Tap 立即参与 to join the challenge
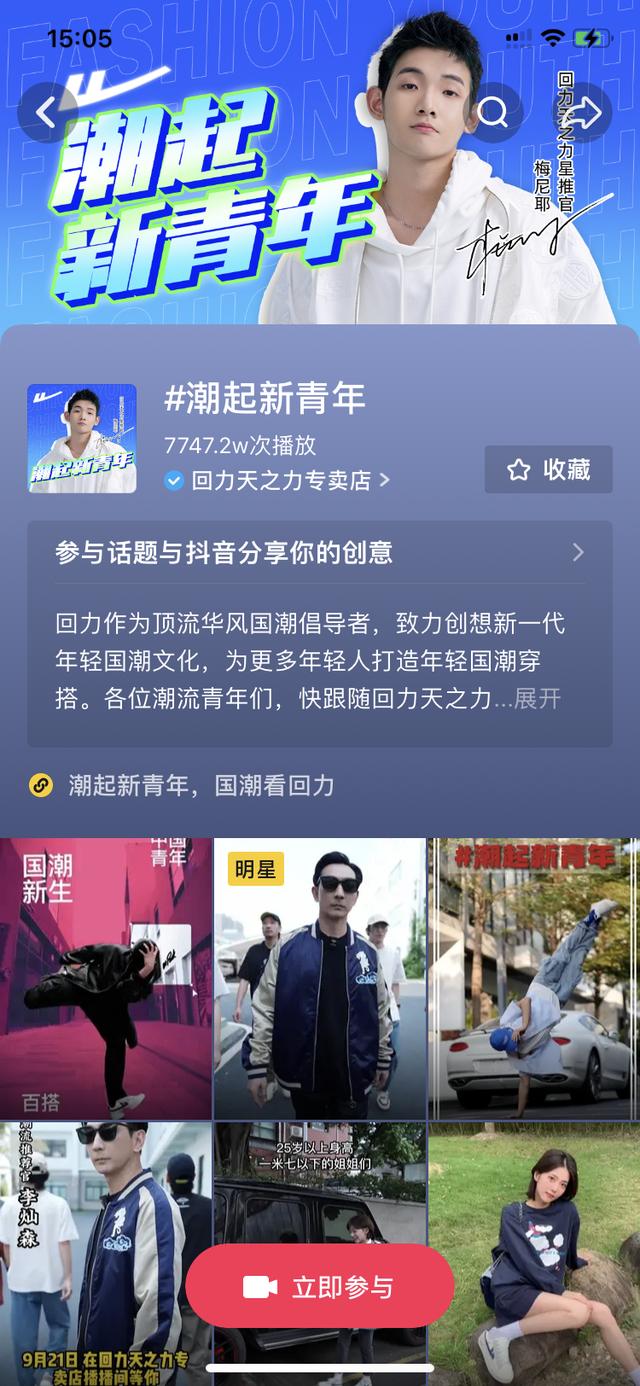The height and width of the screenshot is (1386, 640). pyautogui.click(x=320, y=1286)
